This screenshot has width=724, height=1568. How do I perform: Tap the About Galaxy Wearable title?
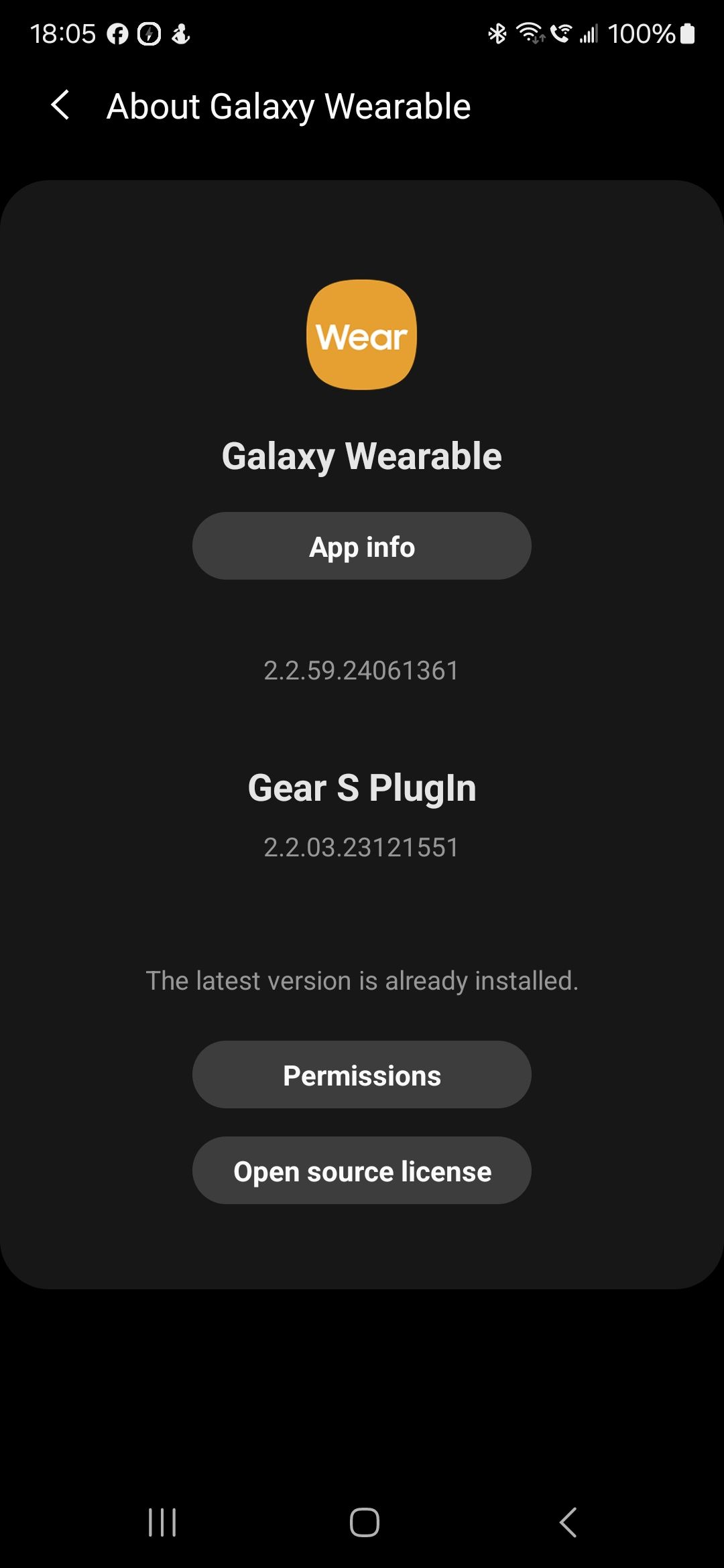(288, 106)
